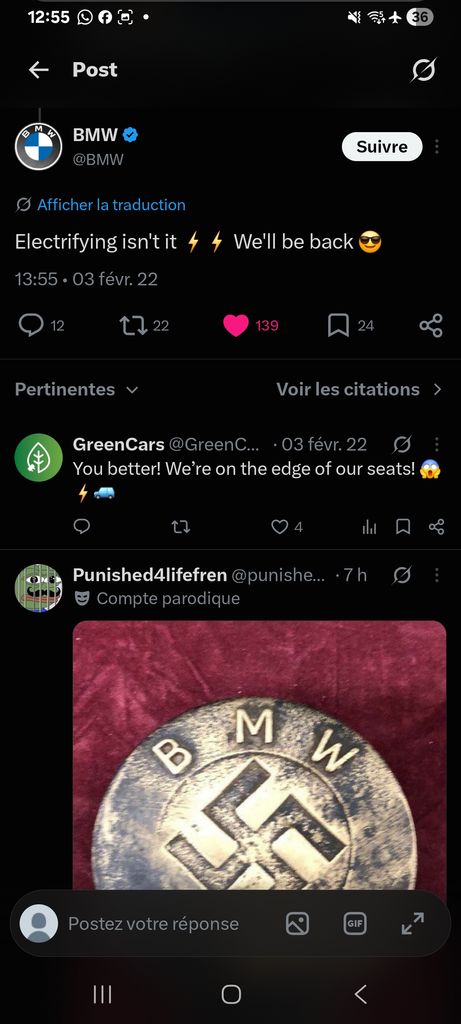Screen dimensions: 461x1024
Task: Bookmark BMW's post
Action: (338, 325)
